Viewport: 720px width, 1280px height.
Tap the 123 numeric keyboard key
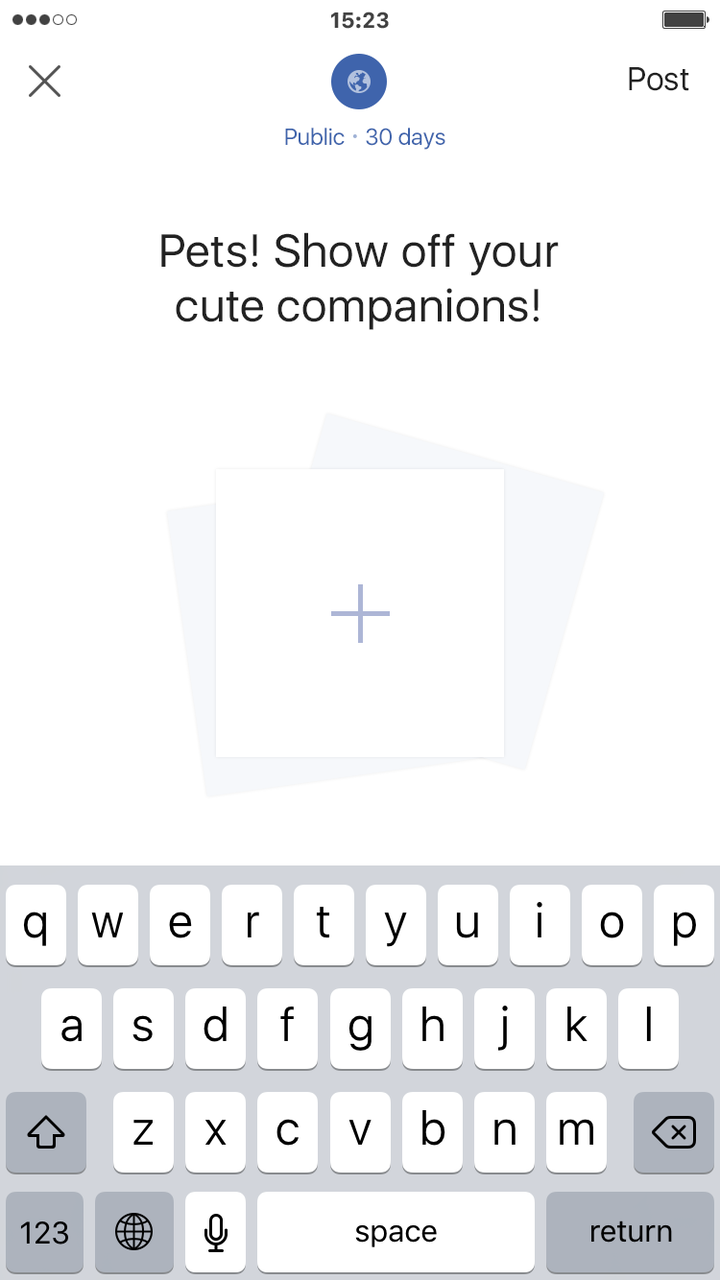44,1232
